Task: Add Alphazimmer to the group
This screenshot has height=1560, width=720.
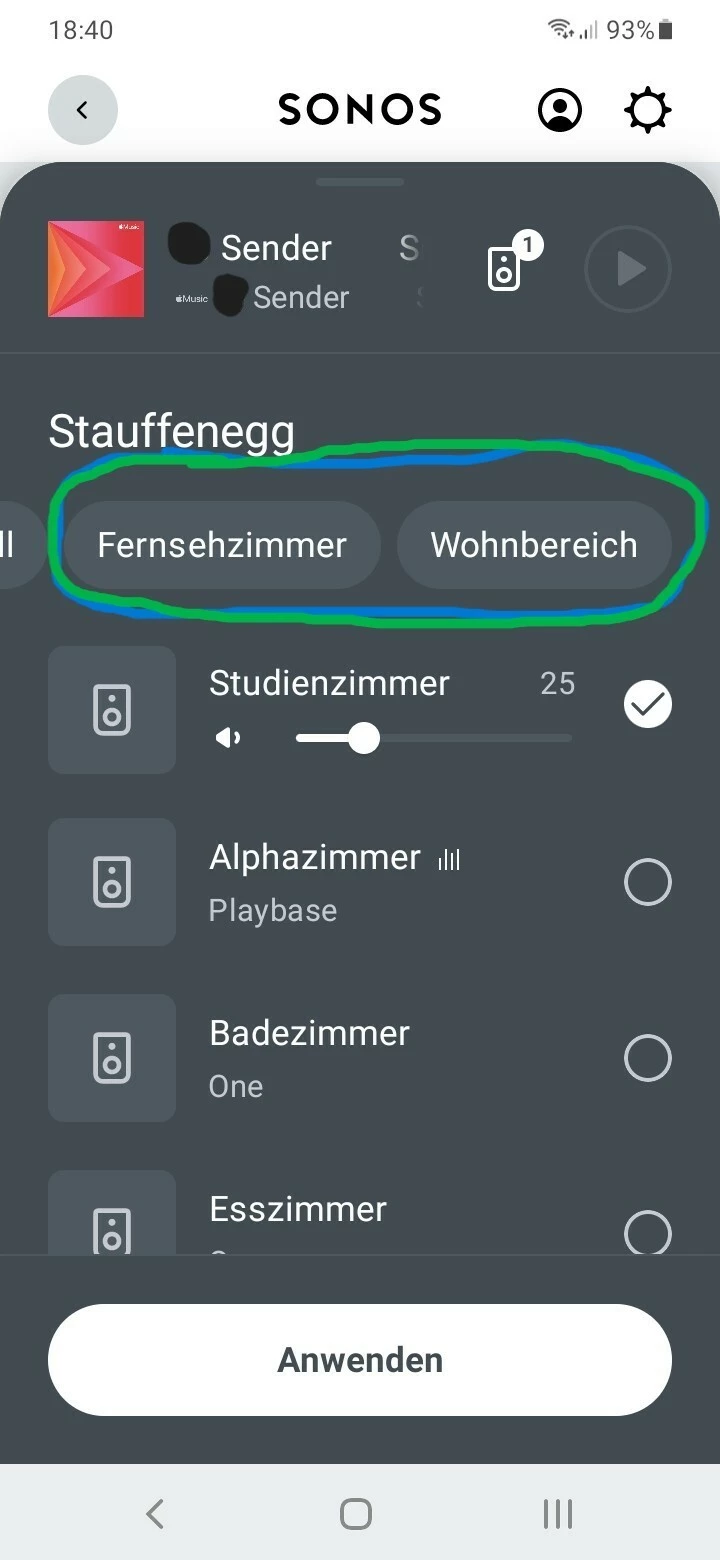Action: click(647, 882)
